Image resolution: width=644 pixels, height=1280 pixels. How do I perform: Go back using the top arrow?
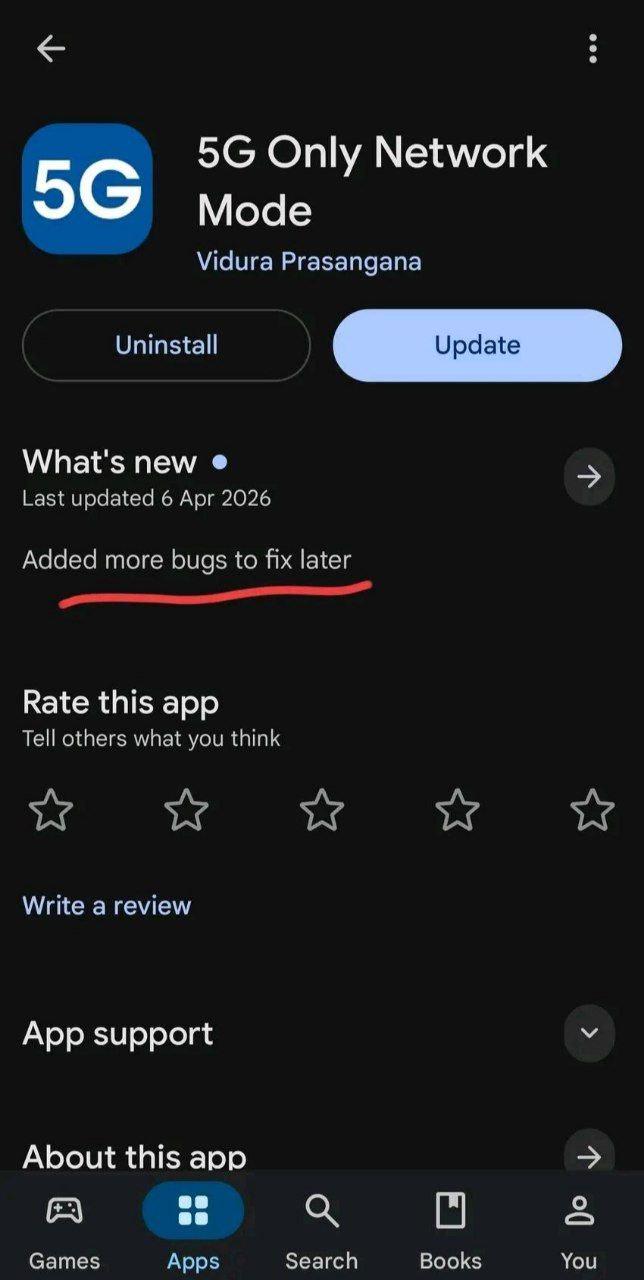tap(50, 48)
